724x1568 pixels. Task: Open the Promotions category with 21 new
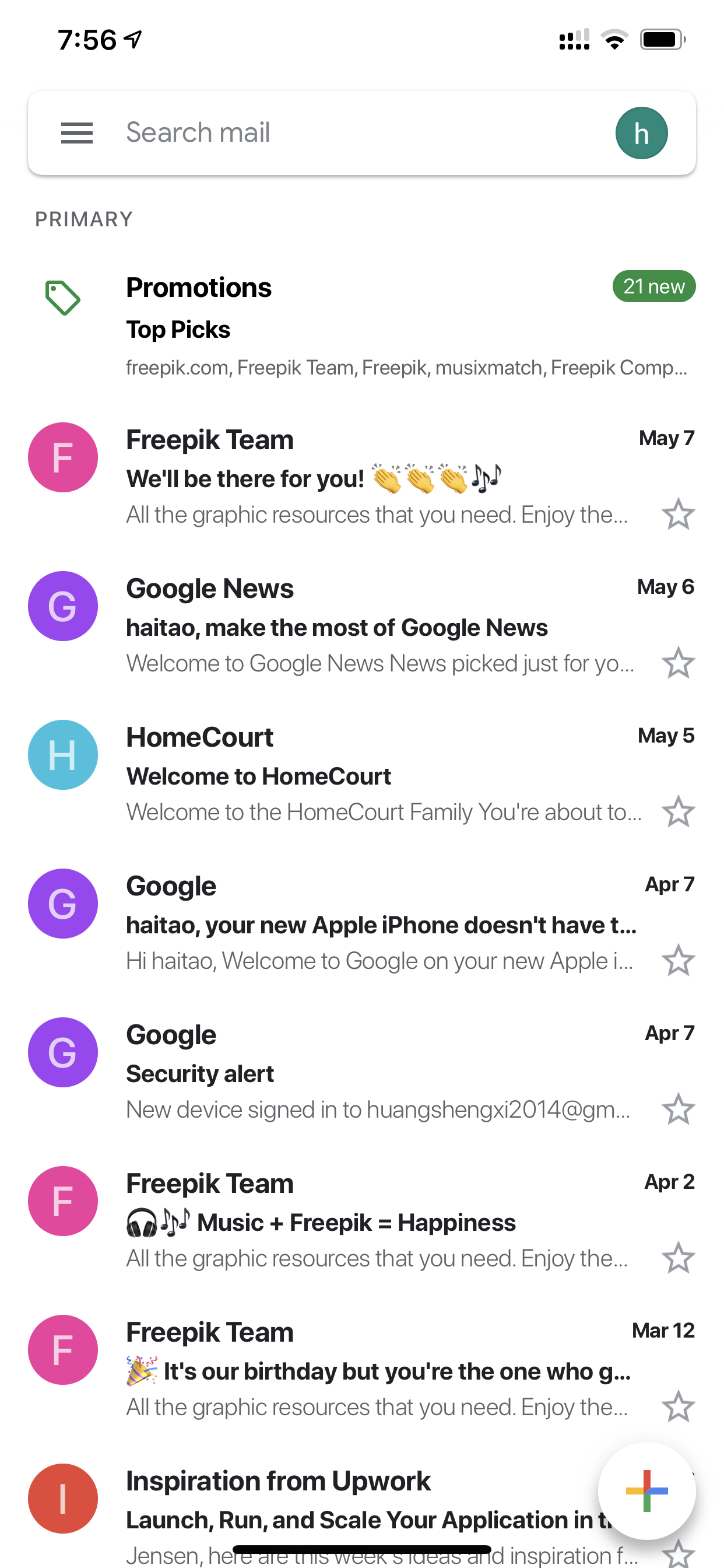tap(361, 327)
